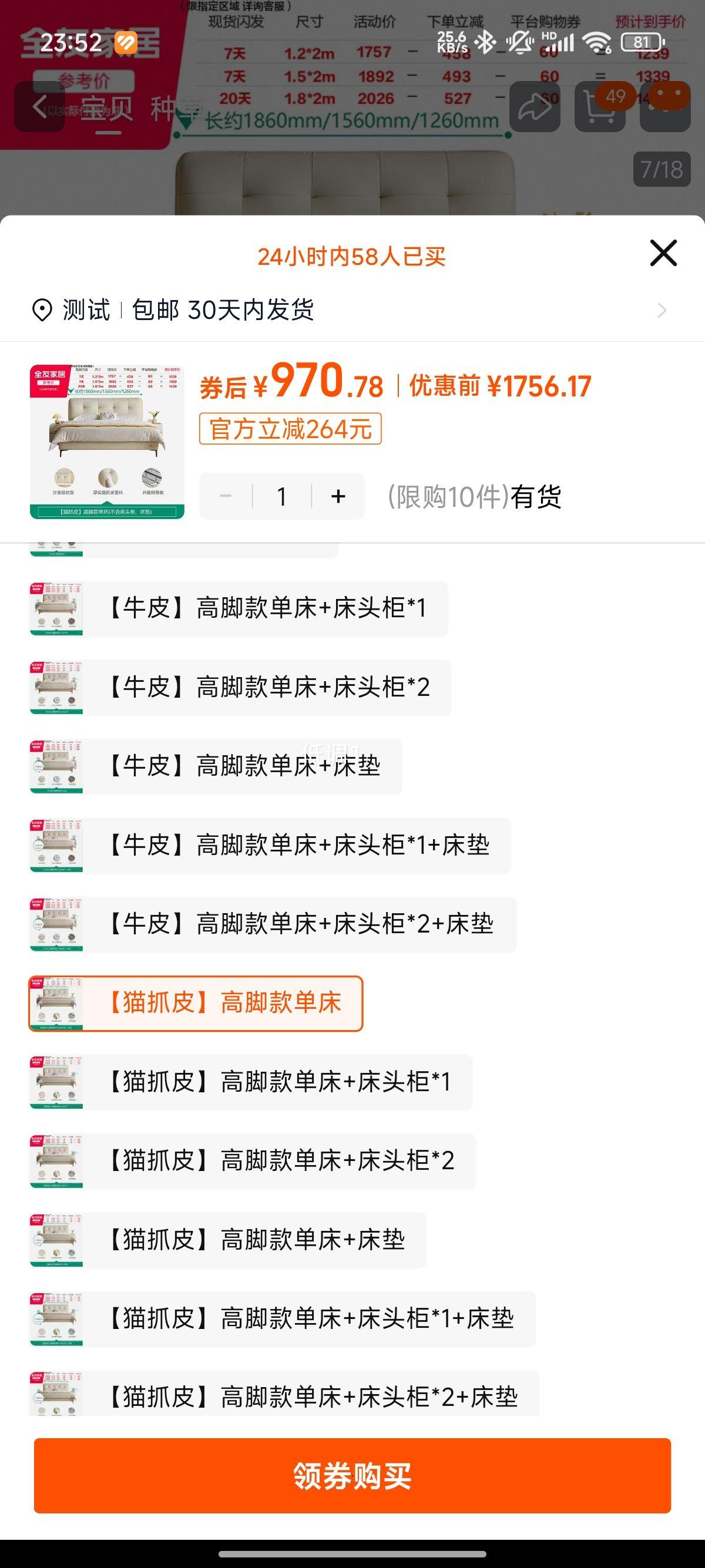Choose 【猫抓皮】高脚款单床+床头柜*2+床垫
Screen dimensions: 705x1568
pos(284,1394)
